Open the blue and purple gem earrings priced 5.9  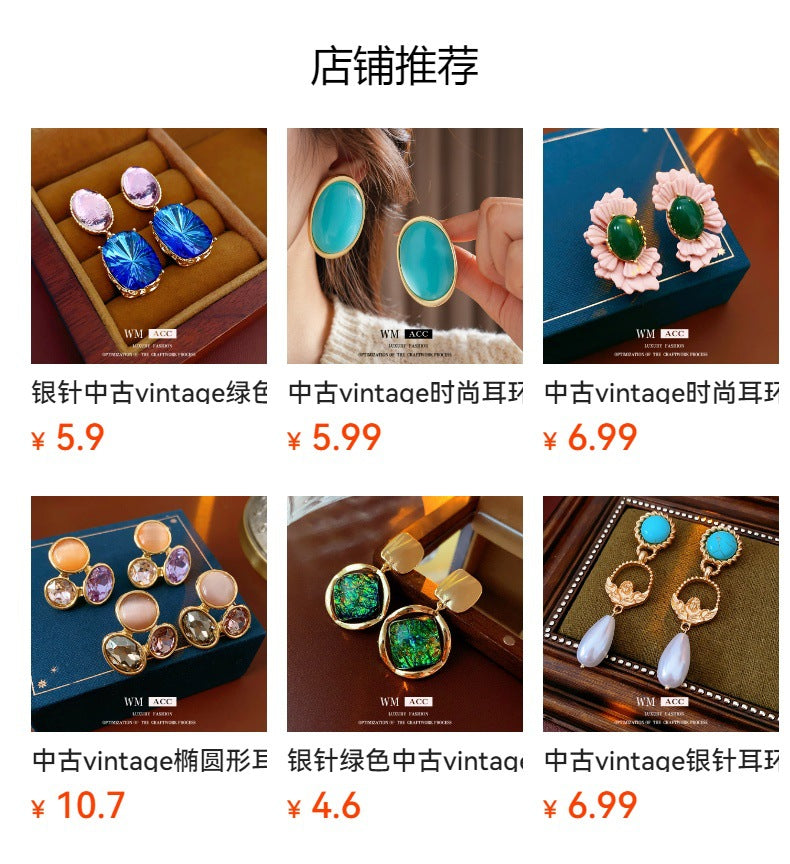point(149,246)
